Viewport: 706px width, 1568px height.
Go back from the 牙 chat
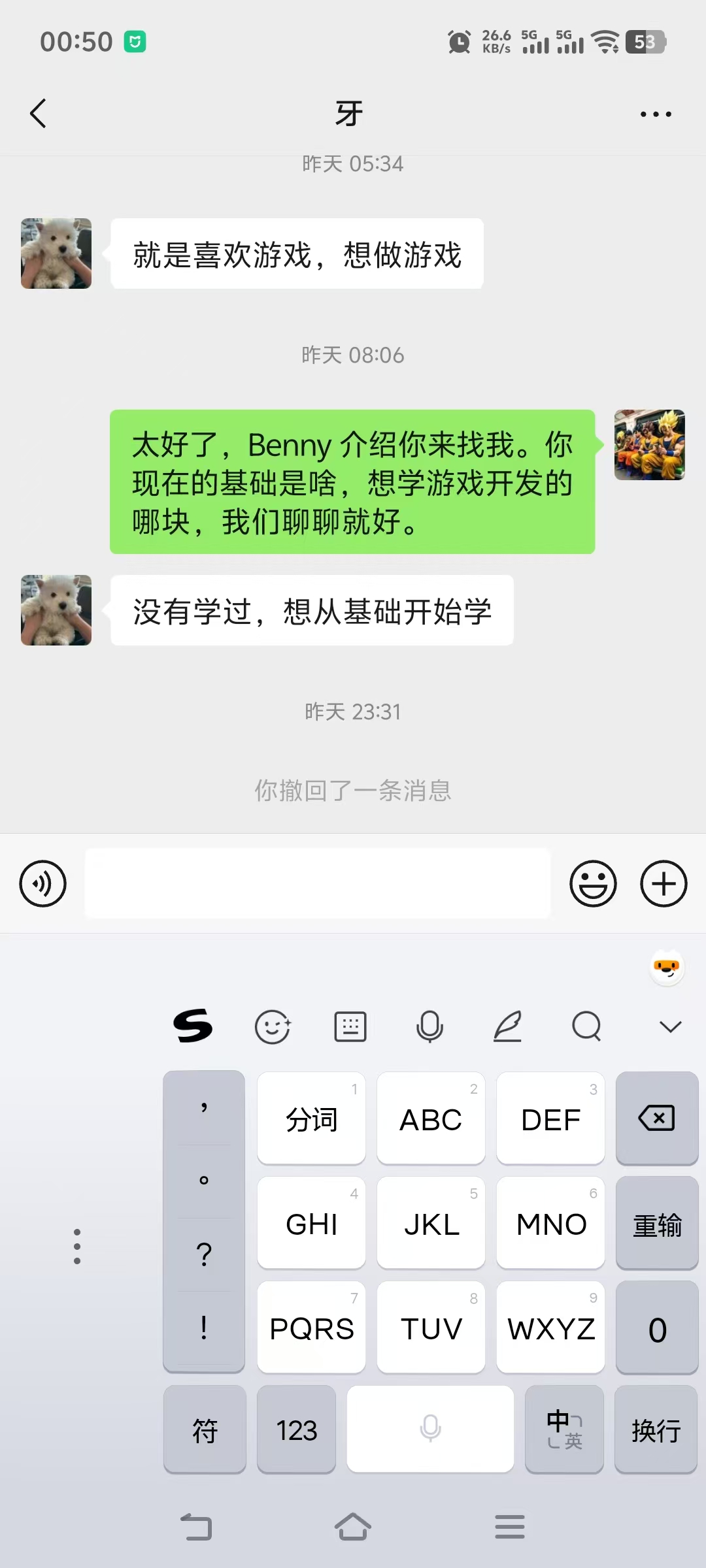pyautogui.click(x=39, y=114)
